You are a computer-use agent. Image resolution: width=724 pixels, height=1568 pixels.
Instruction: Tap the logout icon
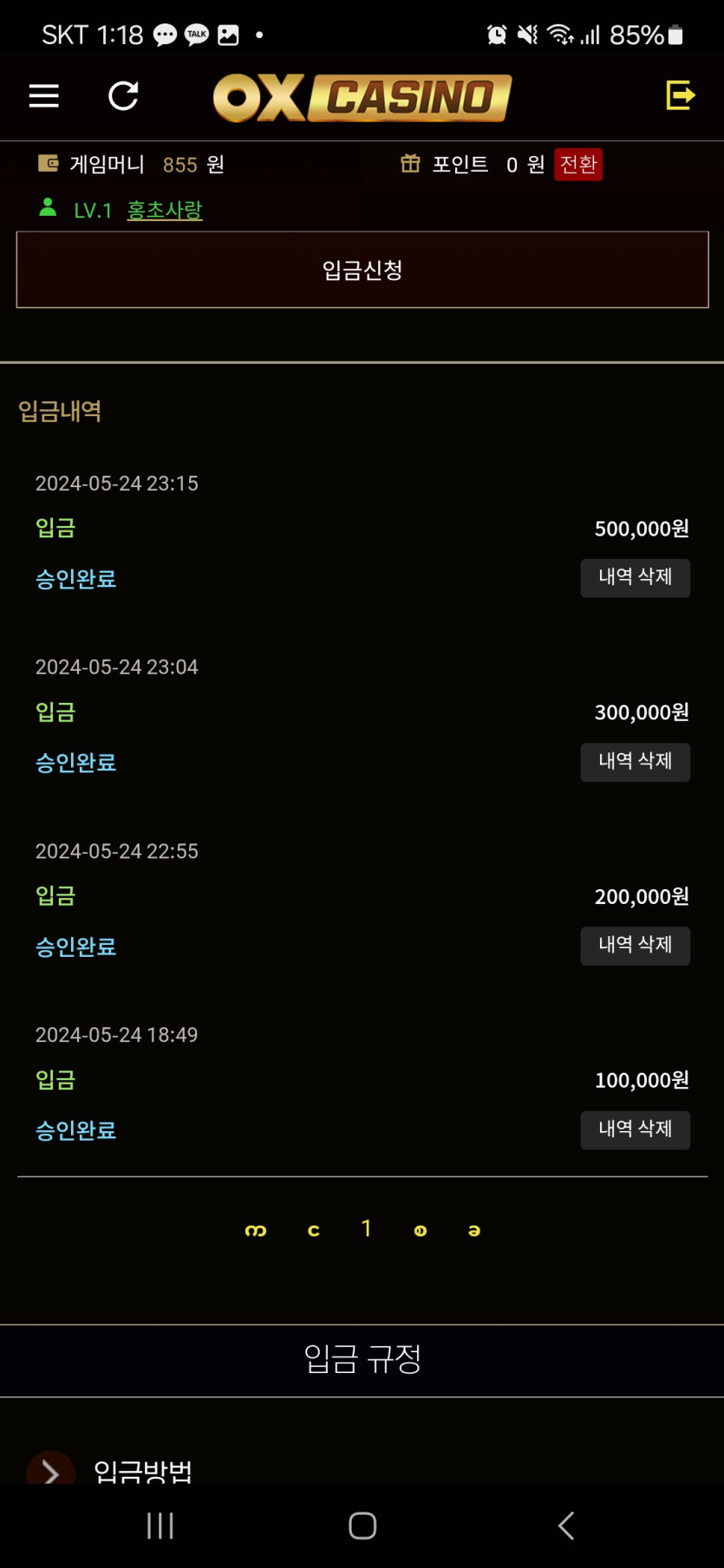tap(680, 95)
